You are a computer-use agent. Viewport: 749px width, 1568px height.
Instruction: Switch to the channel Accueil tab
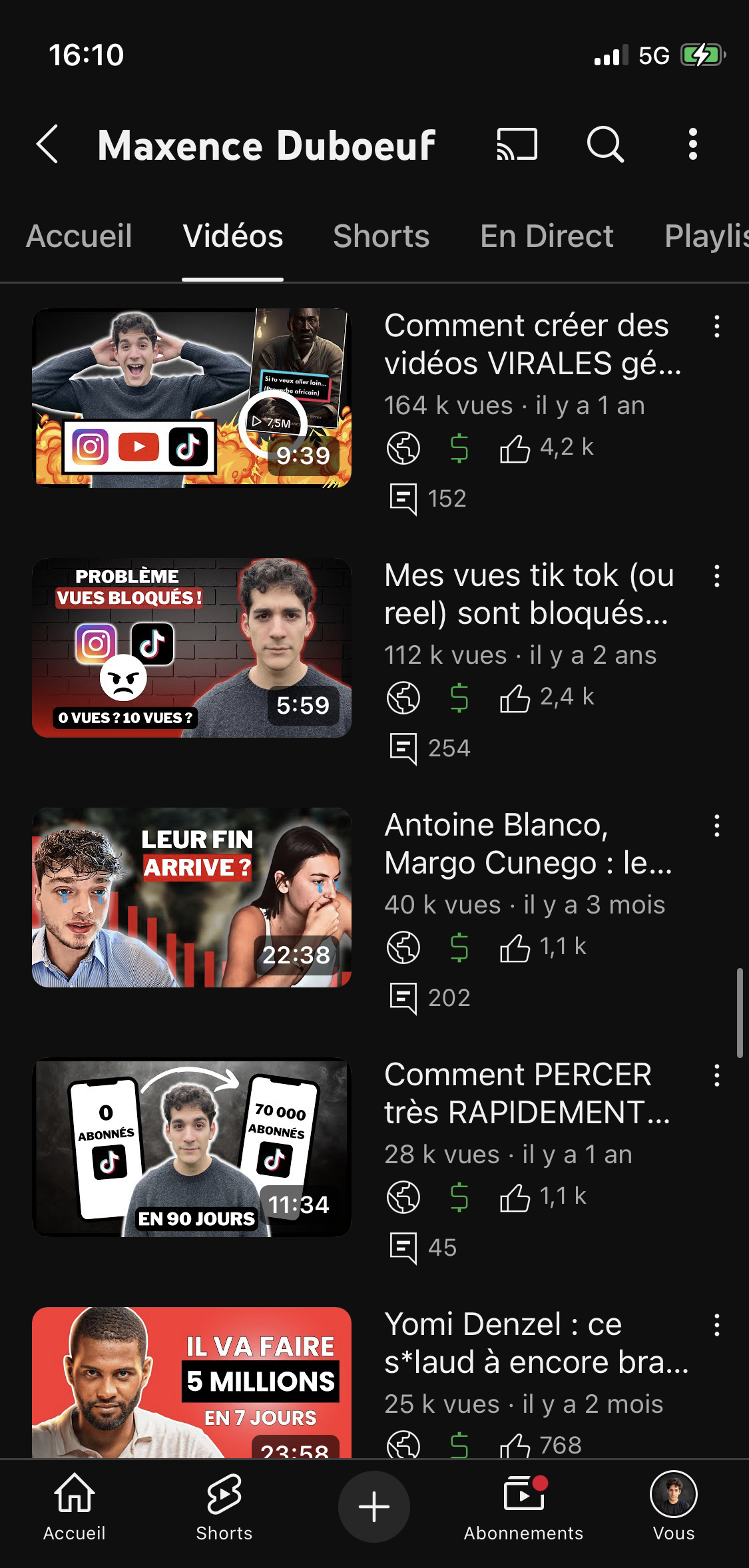tap(79, 236)
